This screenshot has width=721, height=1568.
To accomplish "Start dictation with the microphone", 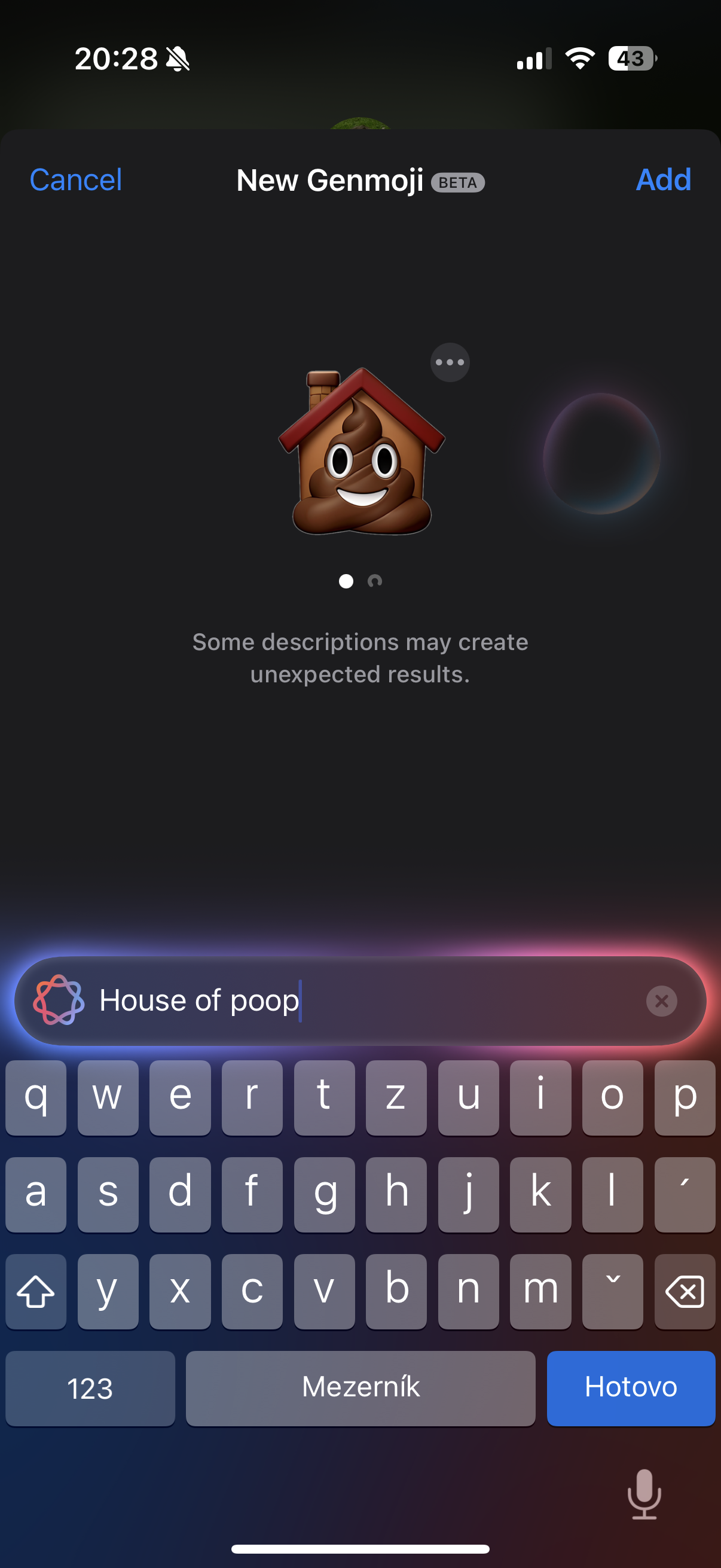I will point(644,1494).
